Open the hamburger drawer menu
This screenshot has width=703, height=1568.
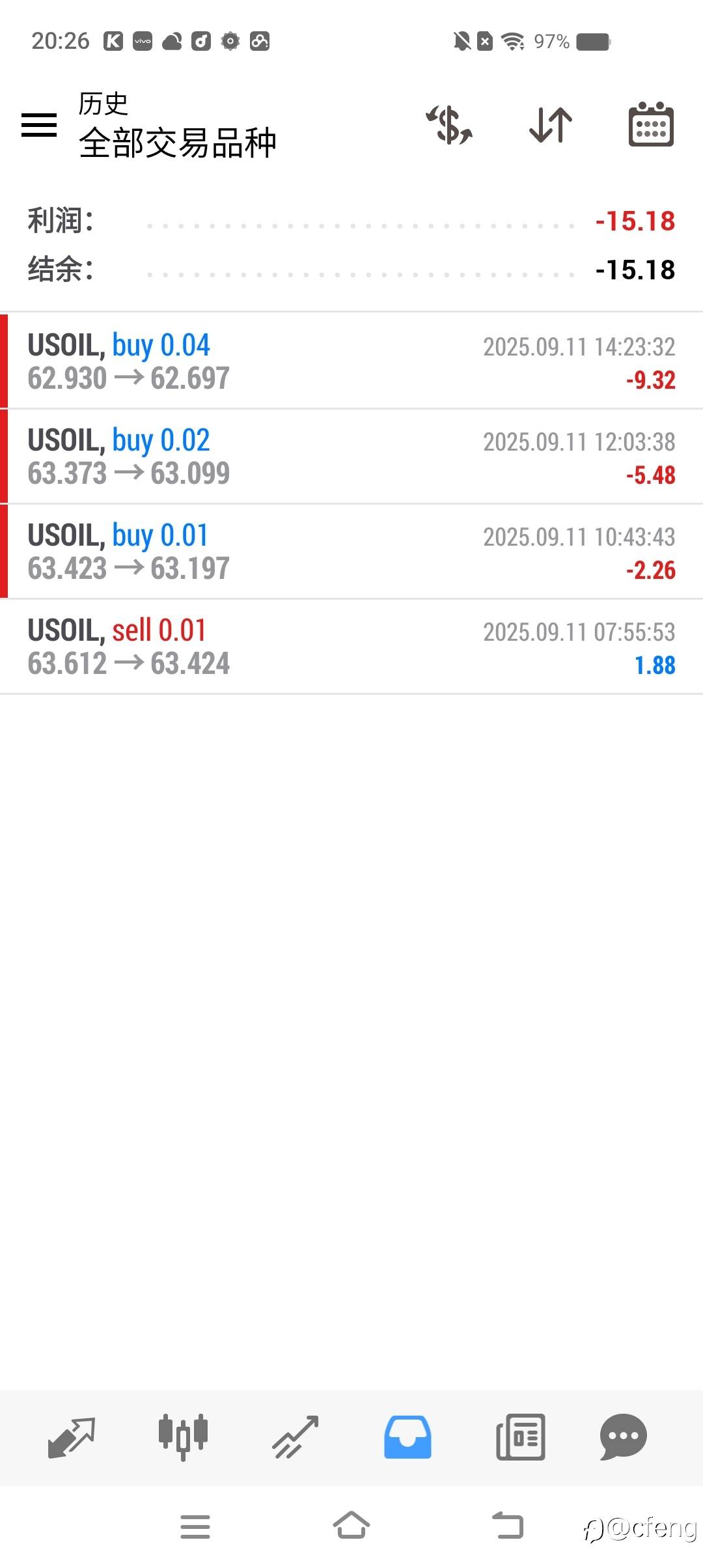39,124
